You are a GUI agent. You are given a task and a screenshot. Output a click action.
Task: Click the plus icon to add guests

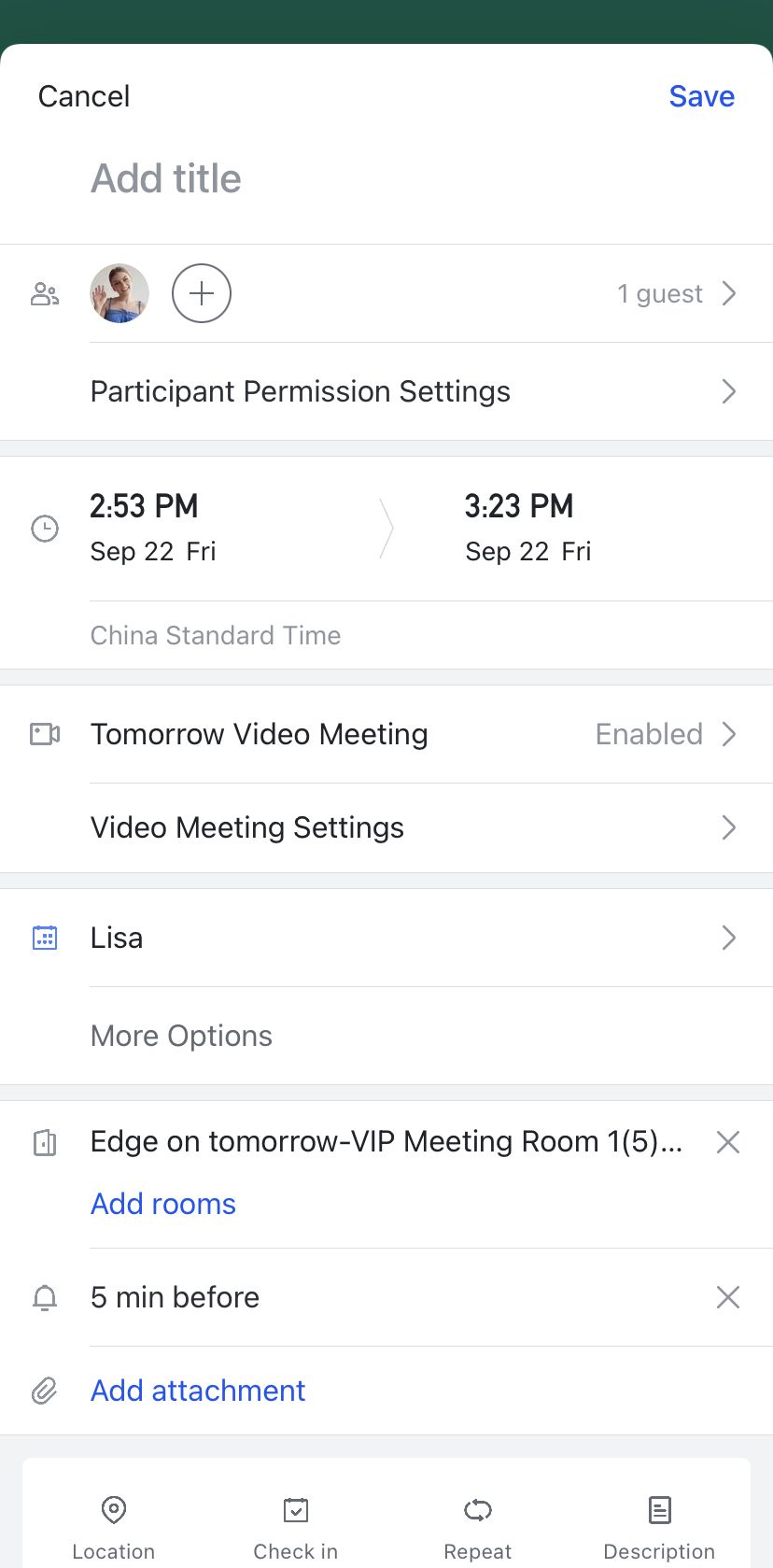pyautogui.click(x=201, y=293)
